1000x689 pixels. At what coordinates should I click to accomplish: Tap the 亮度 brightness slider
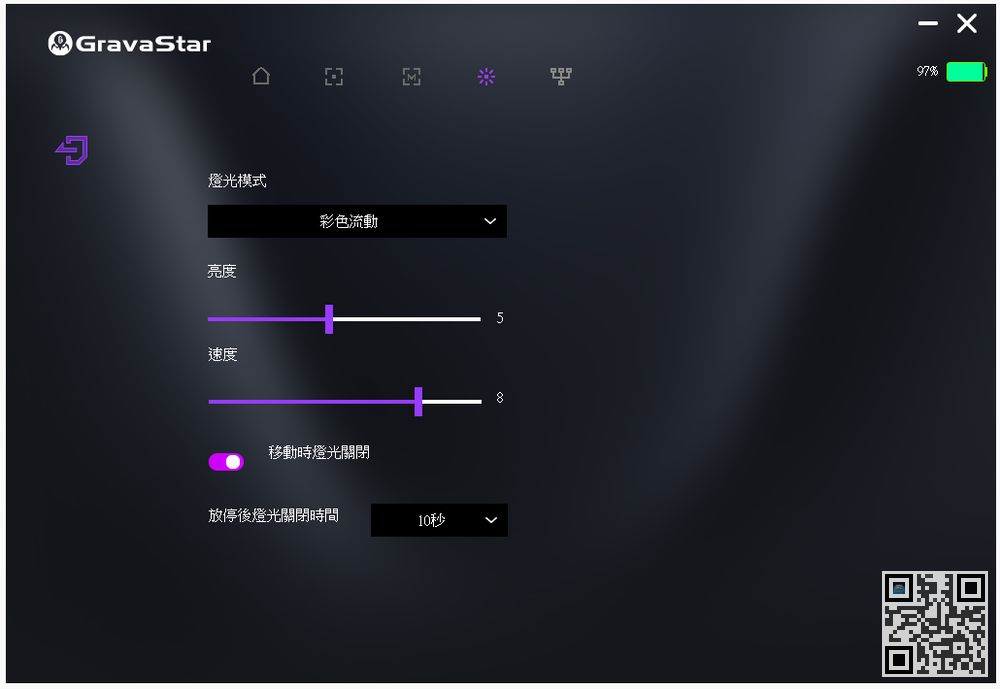pyautogui.click(x=344, y=319)
